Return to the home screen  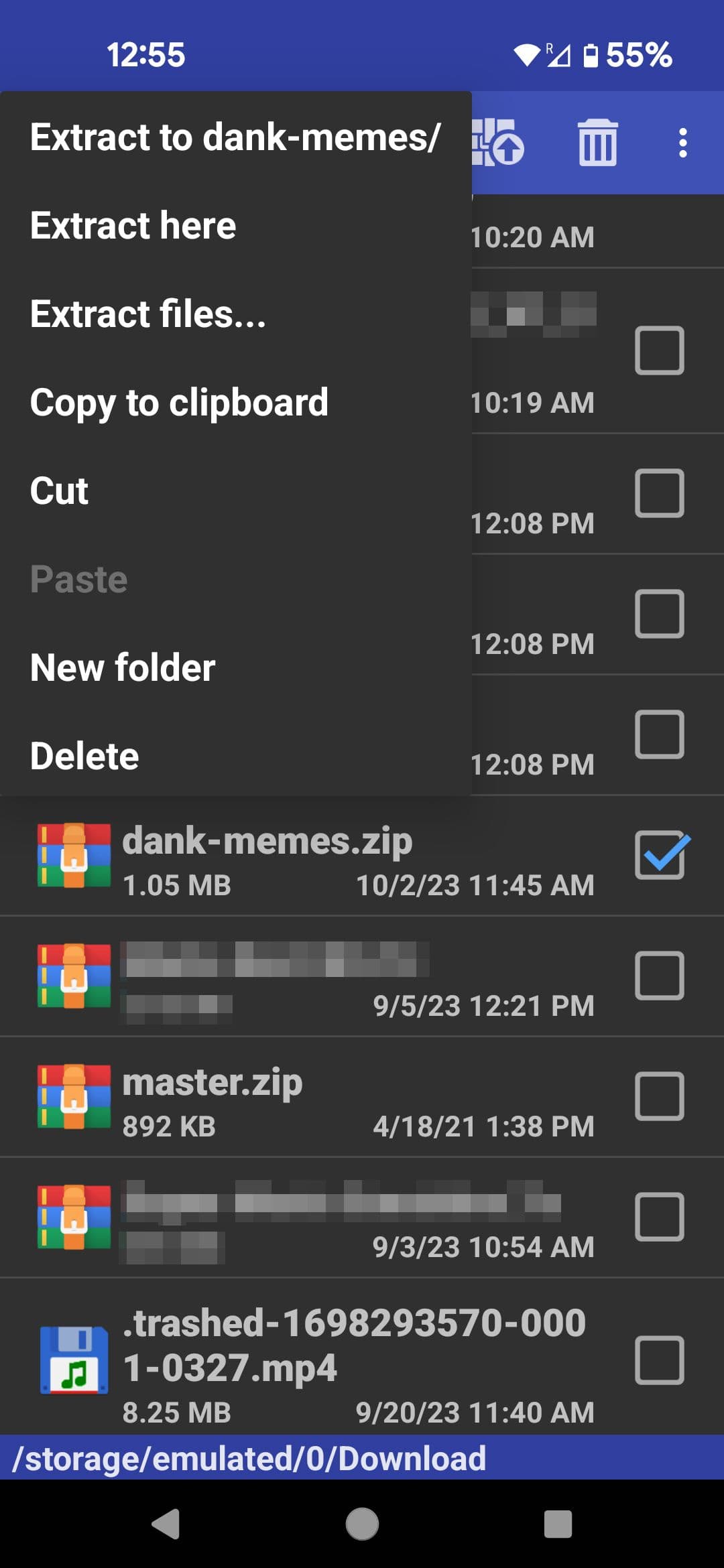362,1524
